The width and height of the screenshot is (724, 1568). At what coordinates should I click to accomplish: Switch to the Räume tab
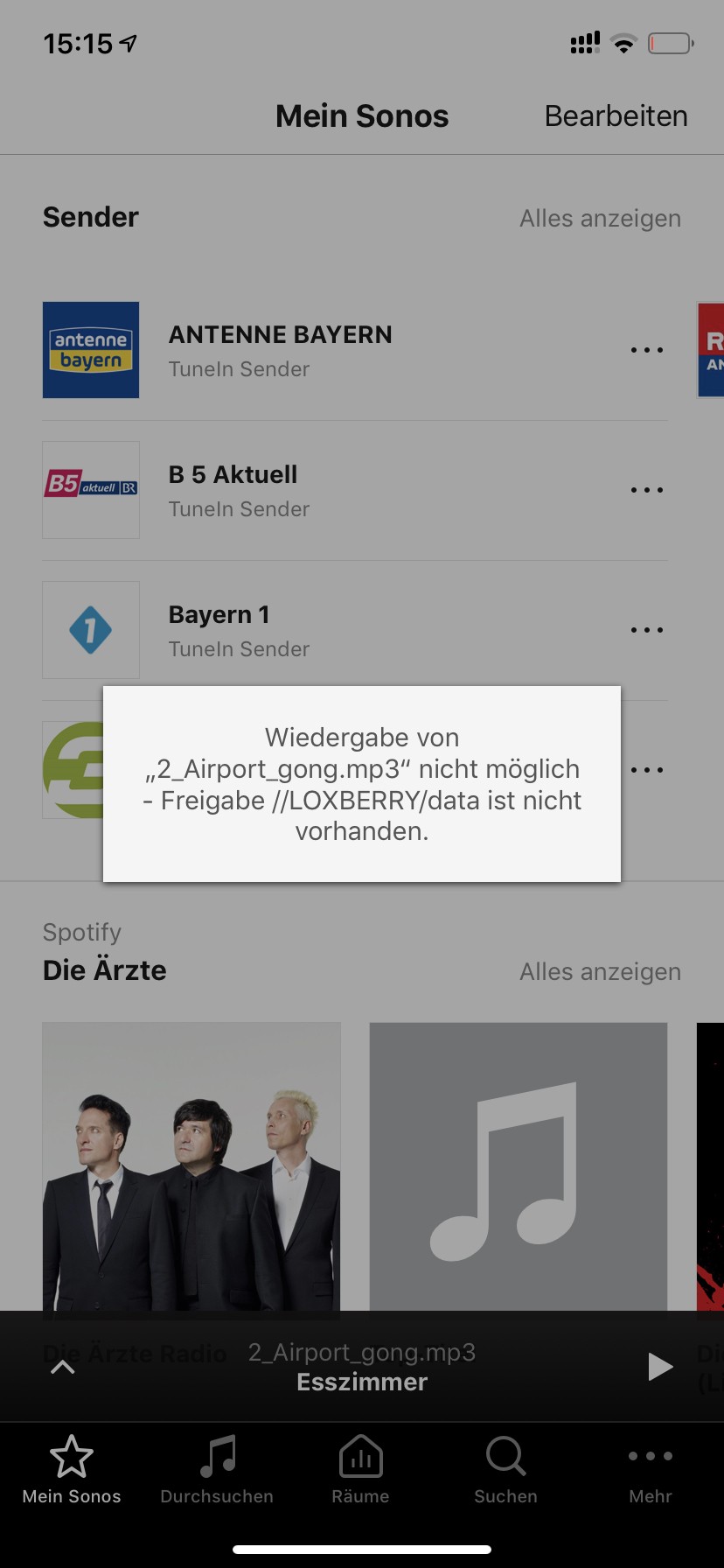click(360, 1470)
